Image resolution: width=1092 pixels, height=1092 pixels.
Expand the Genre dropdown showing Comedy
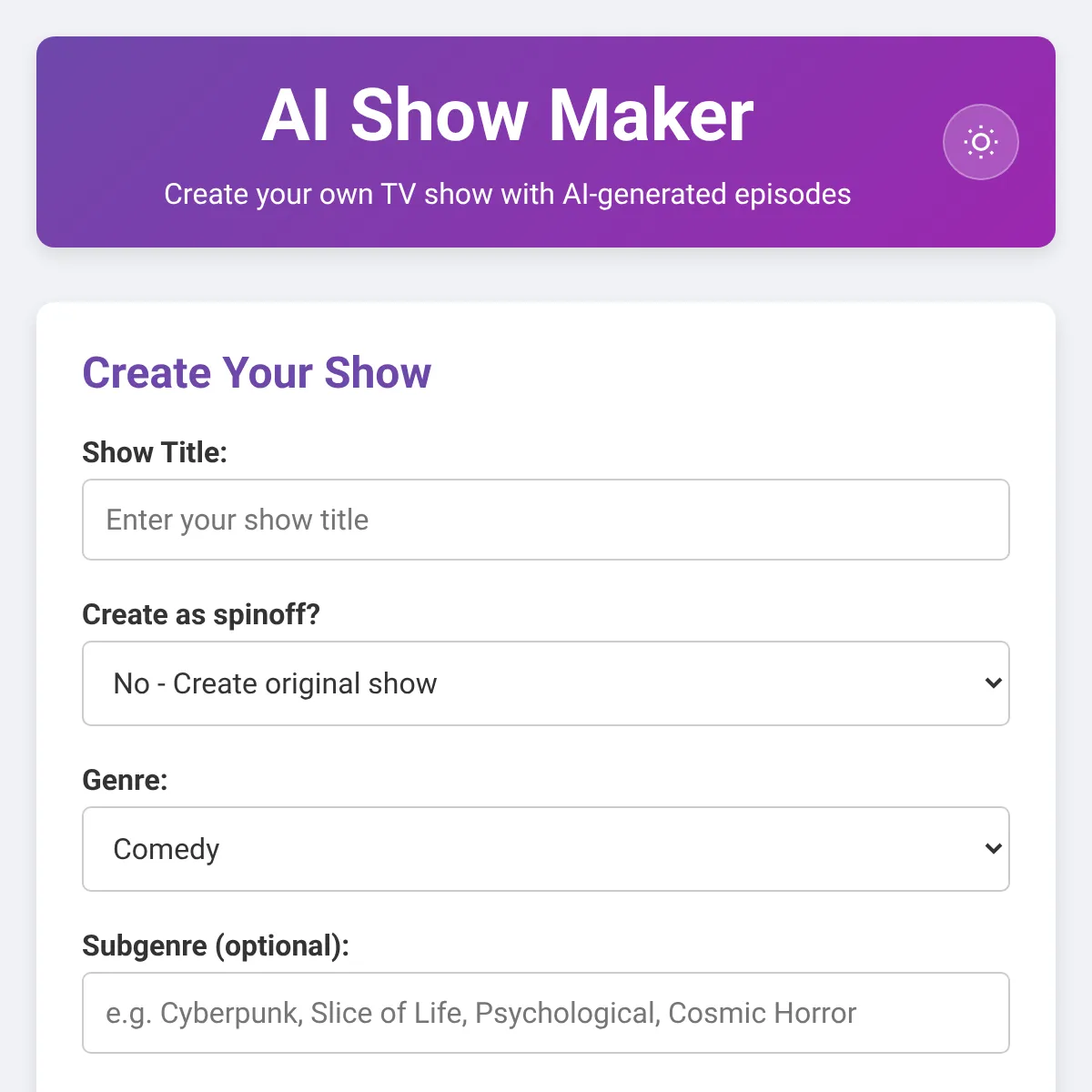point(546,849)
